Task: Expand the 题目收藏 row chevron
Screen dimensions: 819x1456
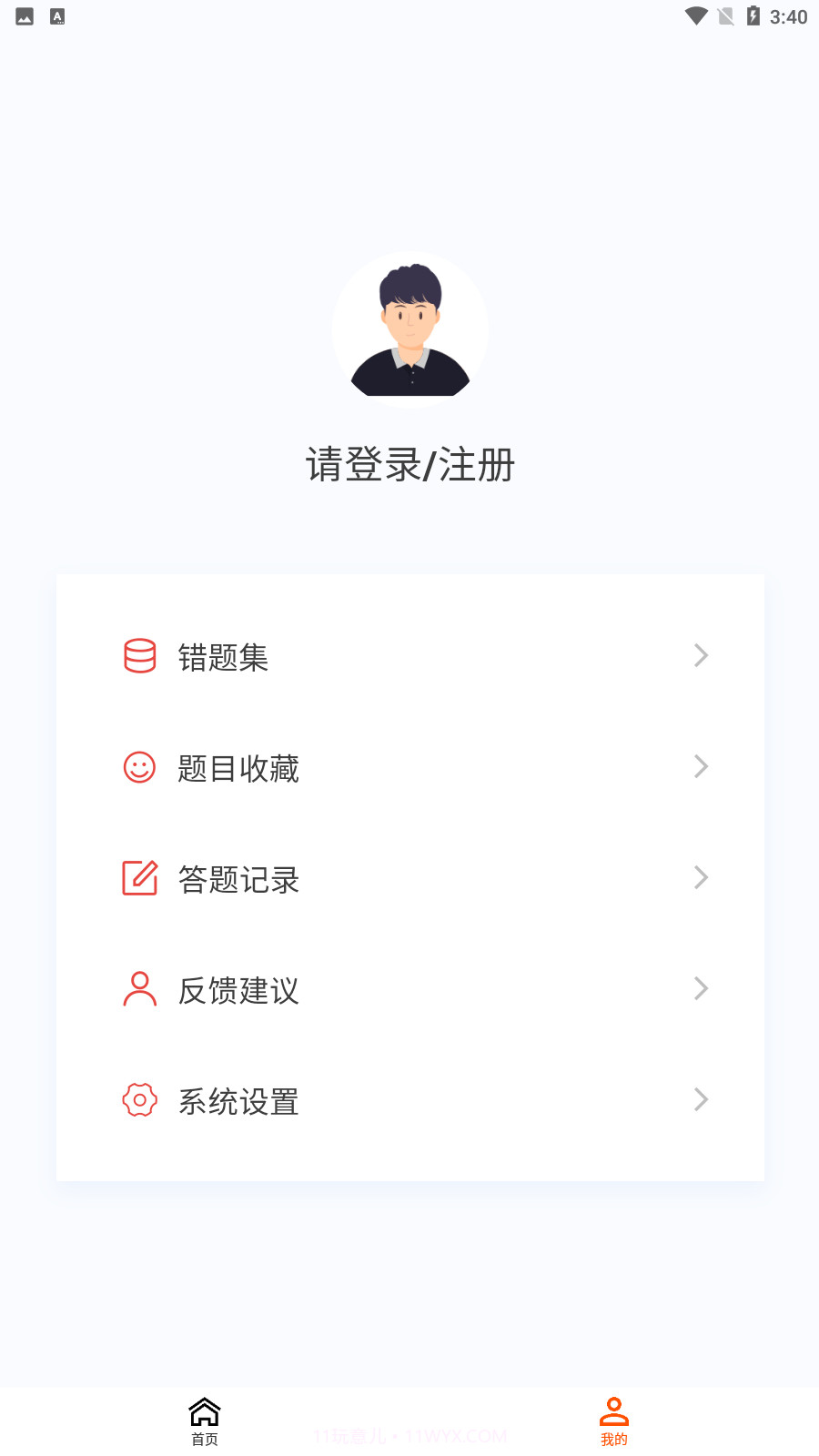Action: pos(700,767)
